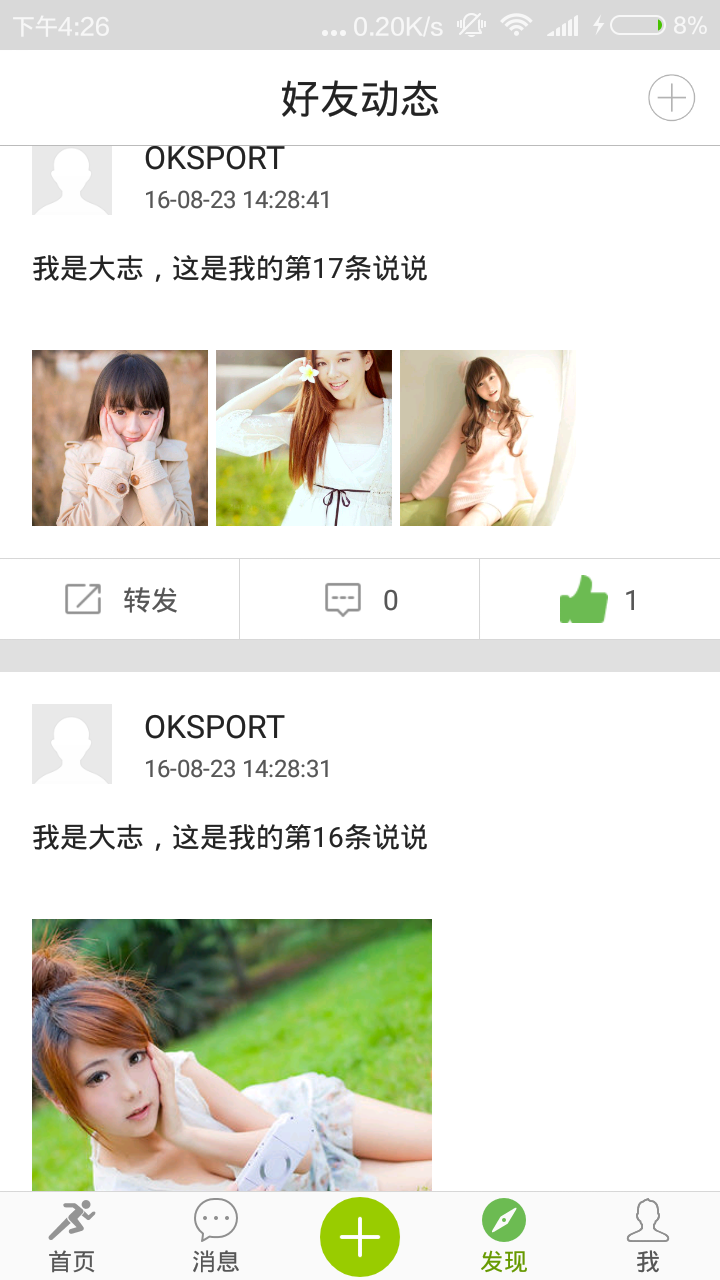View the middle photo in 第17条说说 post
The image size is (720, 1280).
304,438
